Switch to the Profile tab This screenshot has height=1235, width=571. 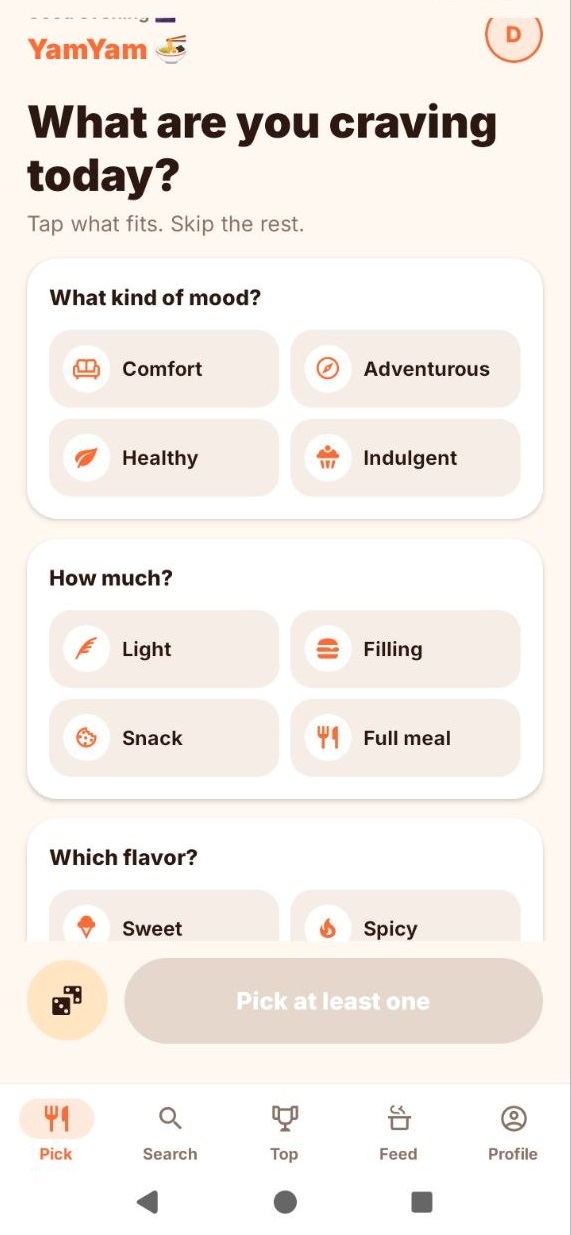click(x=513, y=1133)
